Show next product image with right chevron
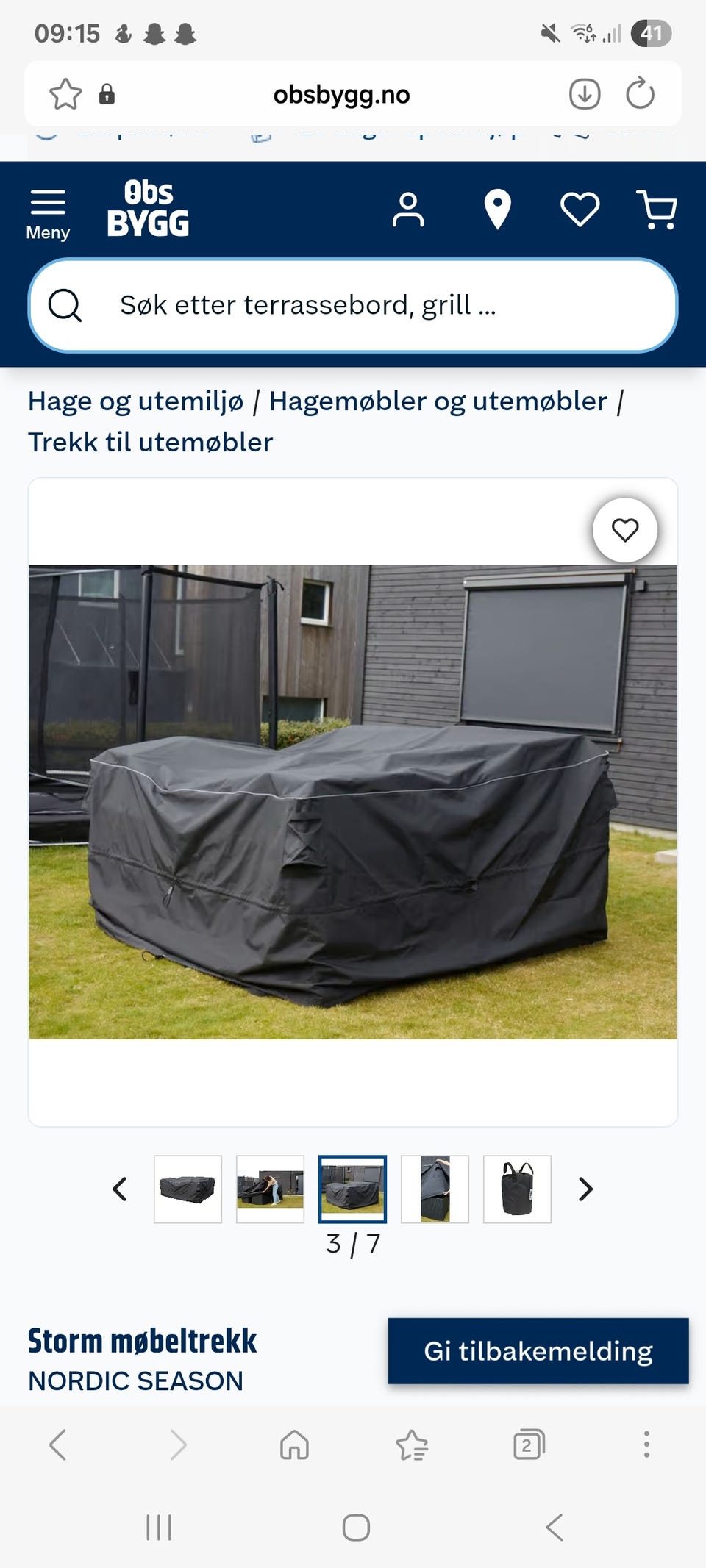Screen dimensions: 706x1568 pyautogui.click(x=585, y=1189)
